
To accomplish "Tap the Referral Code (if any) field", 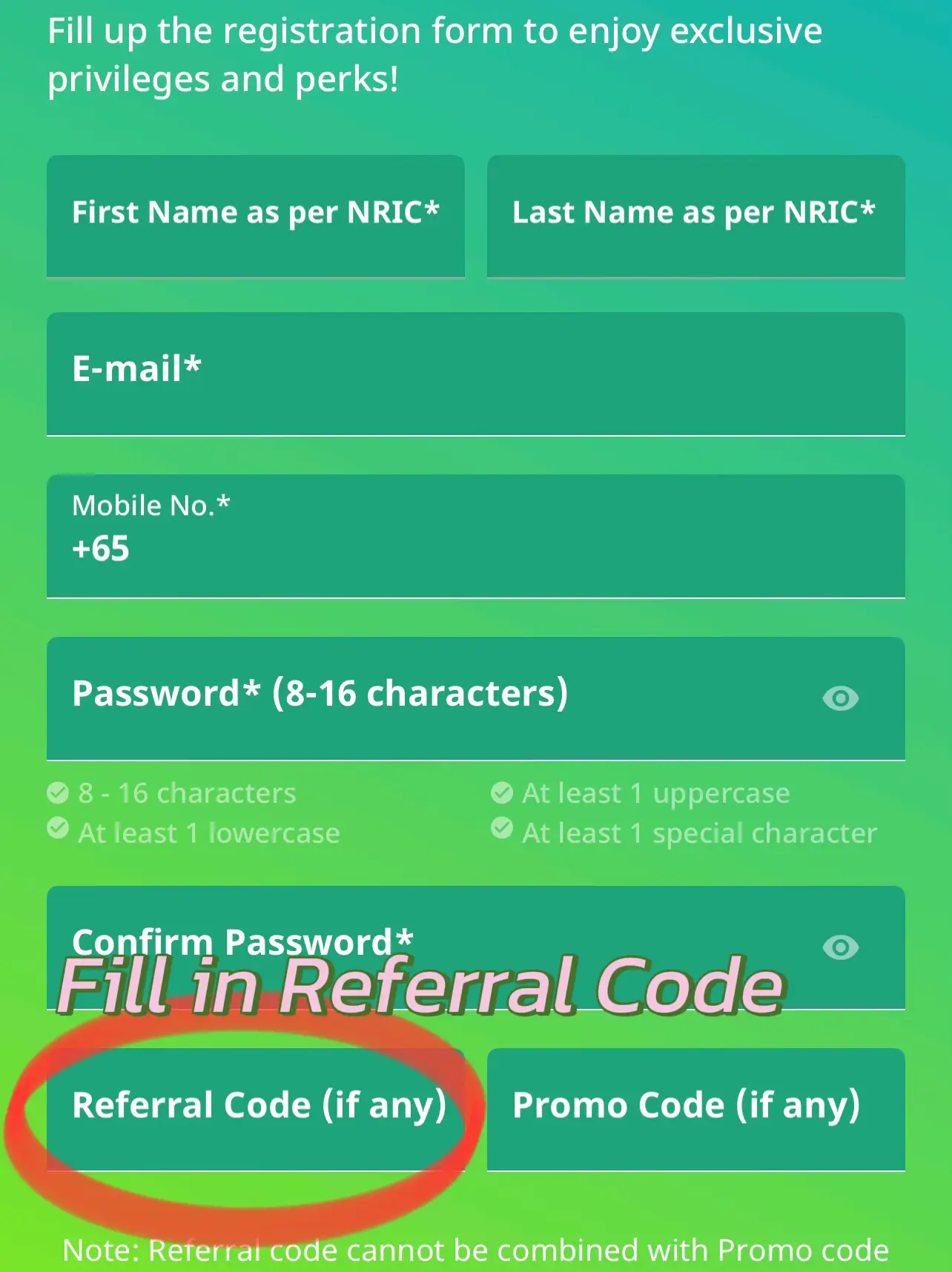I will (255, 1109).
